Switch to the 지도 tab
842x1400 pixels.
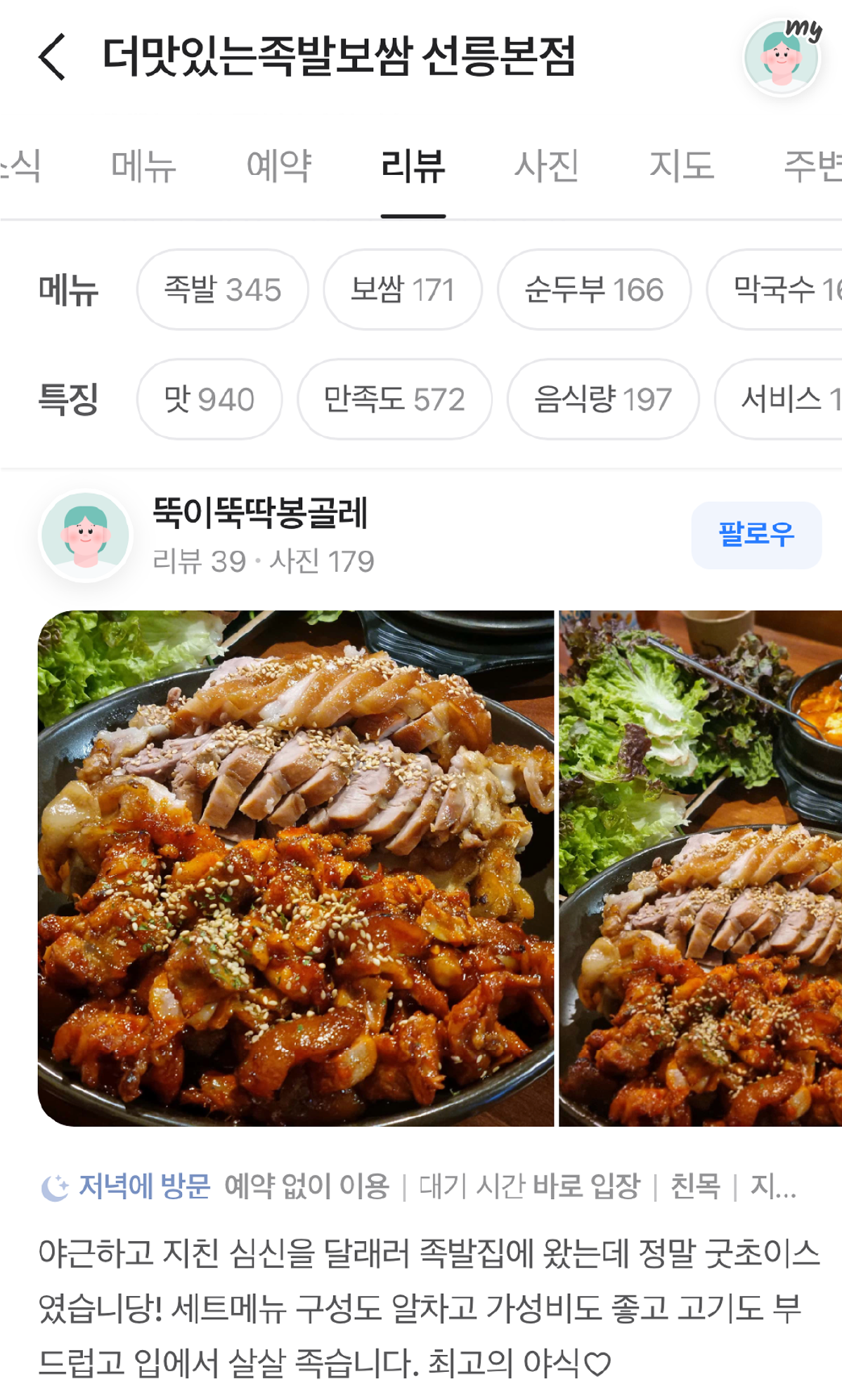click(x=682, y=166)
